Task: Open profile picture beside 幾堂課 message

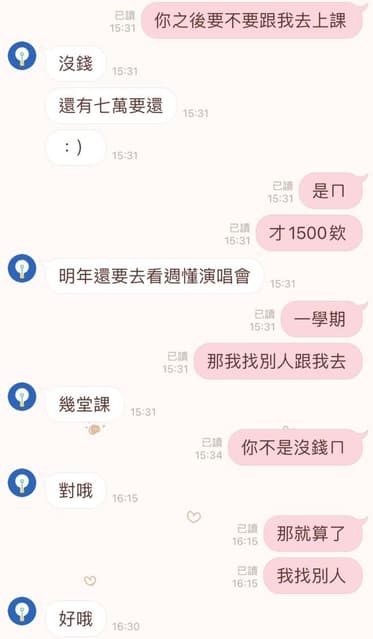Action: (22, 397)
